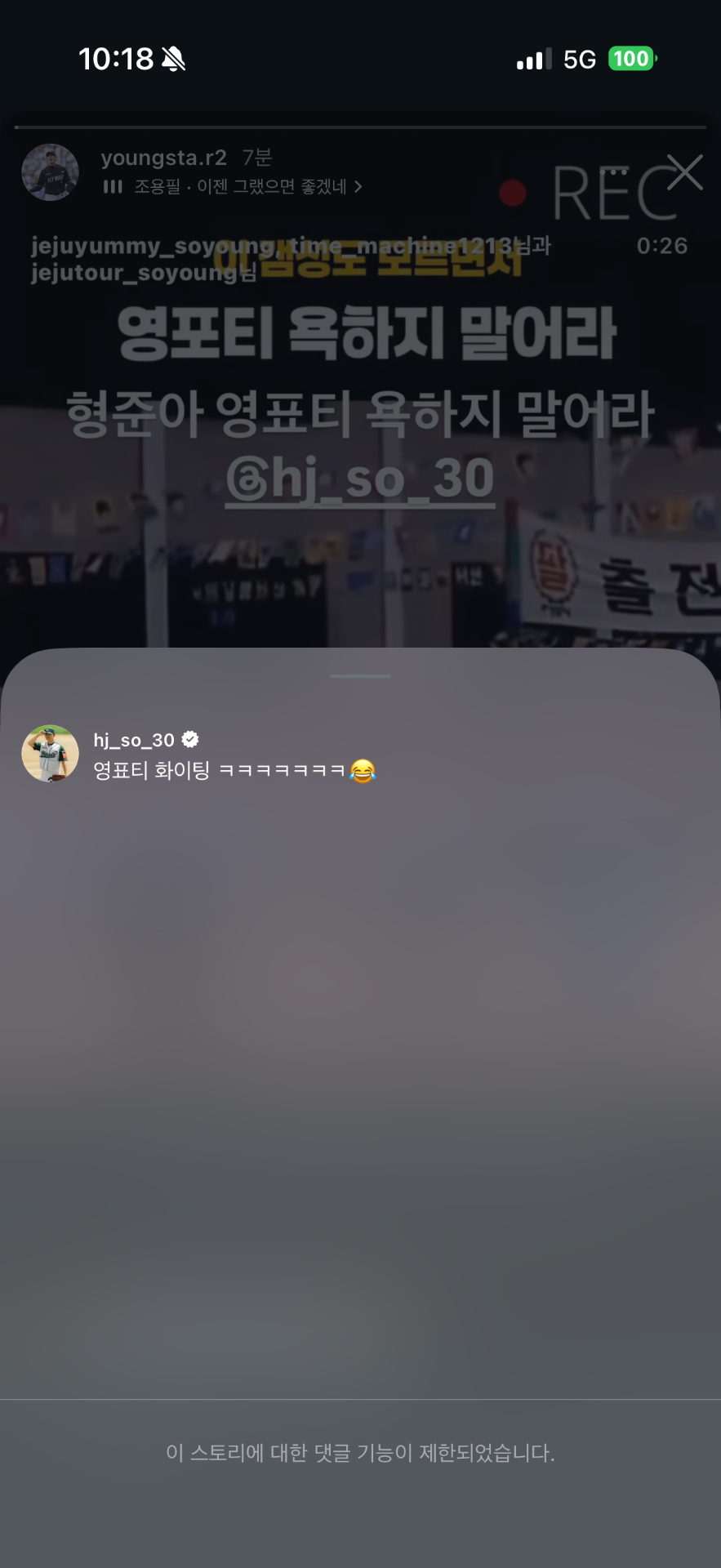
Task: Tap the comments sheet drag handle
Action: (360, 676)
